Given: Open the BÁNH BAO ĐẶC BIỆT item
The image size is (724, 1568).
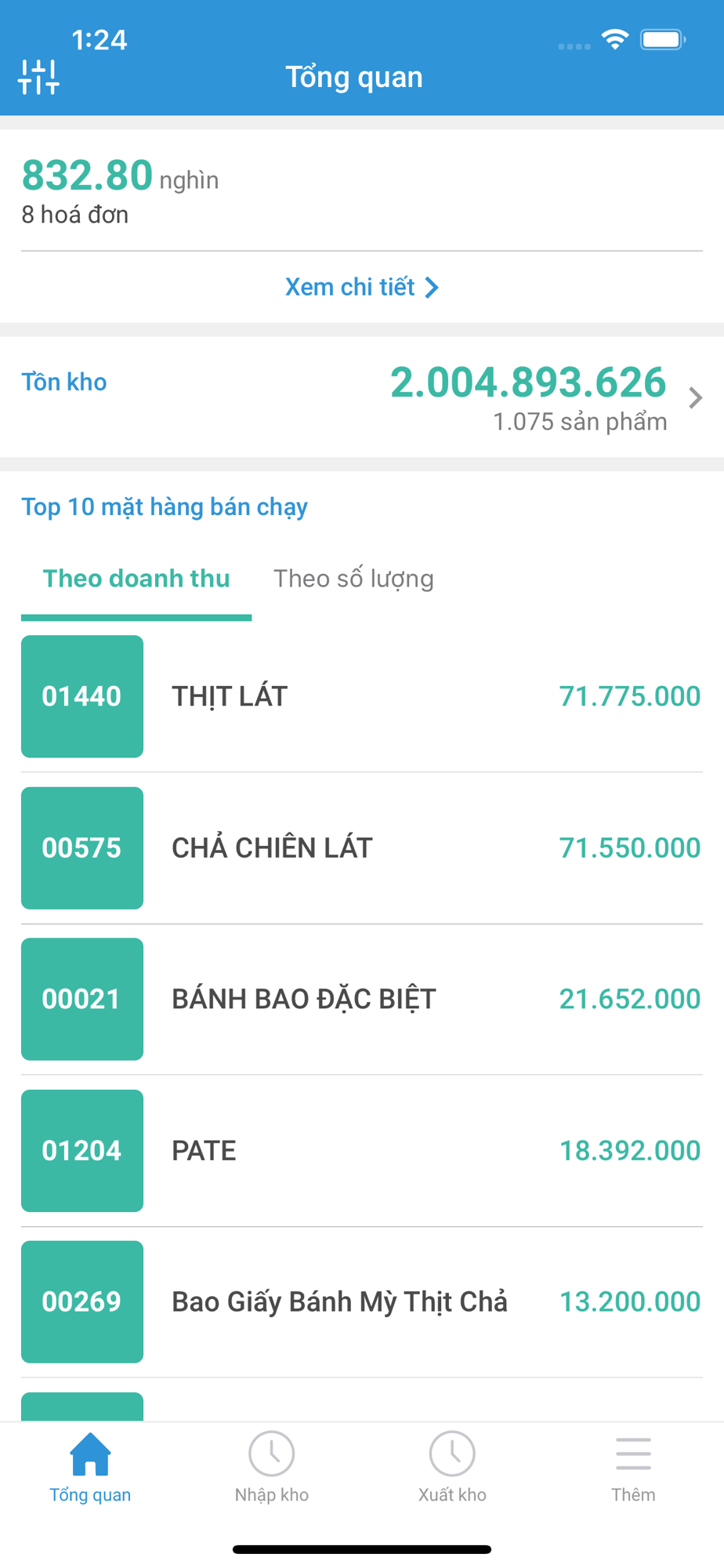Looking at the screenshot, I should pyautogui.click(x=362, y=999).
